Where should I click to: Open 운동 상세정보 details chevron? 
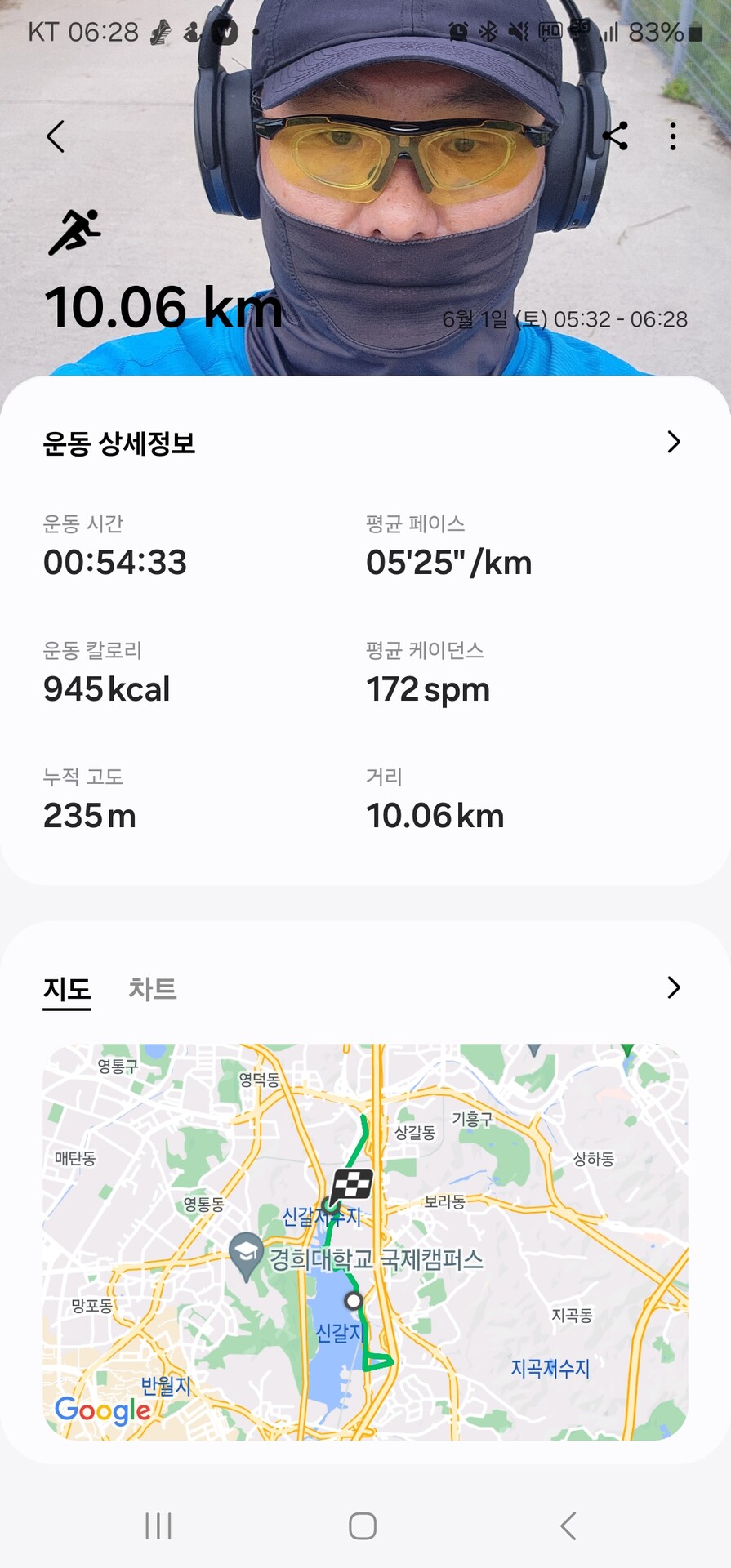pos(673,443)
